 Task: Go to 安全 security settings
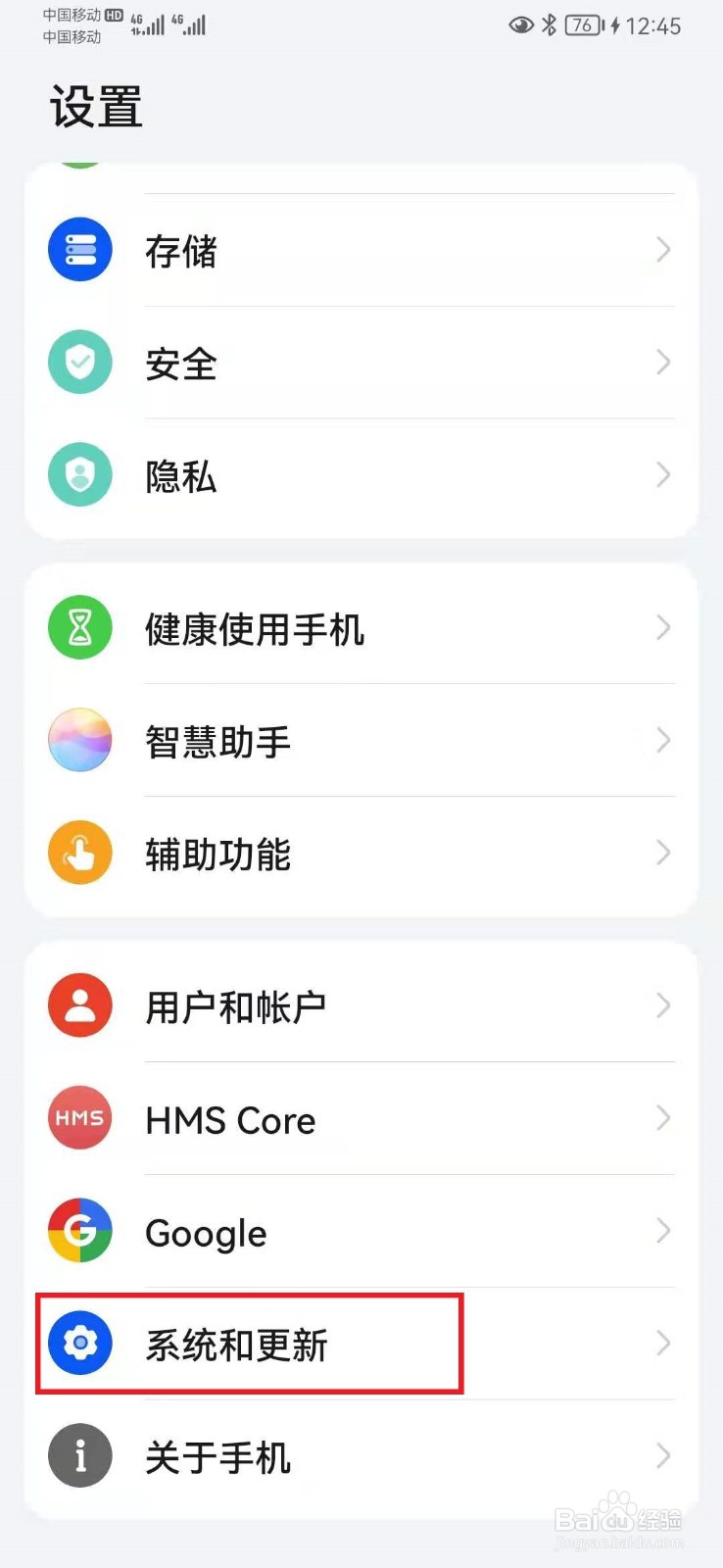pyautogui.click(x=361, y=363)
